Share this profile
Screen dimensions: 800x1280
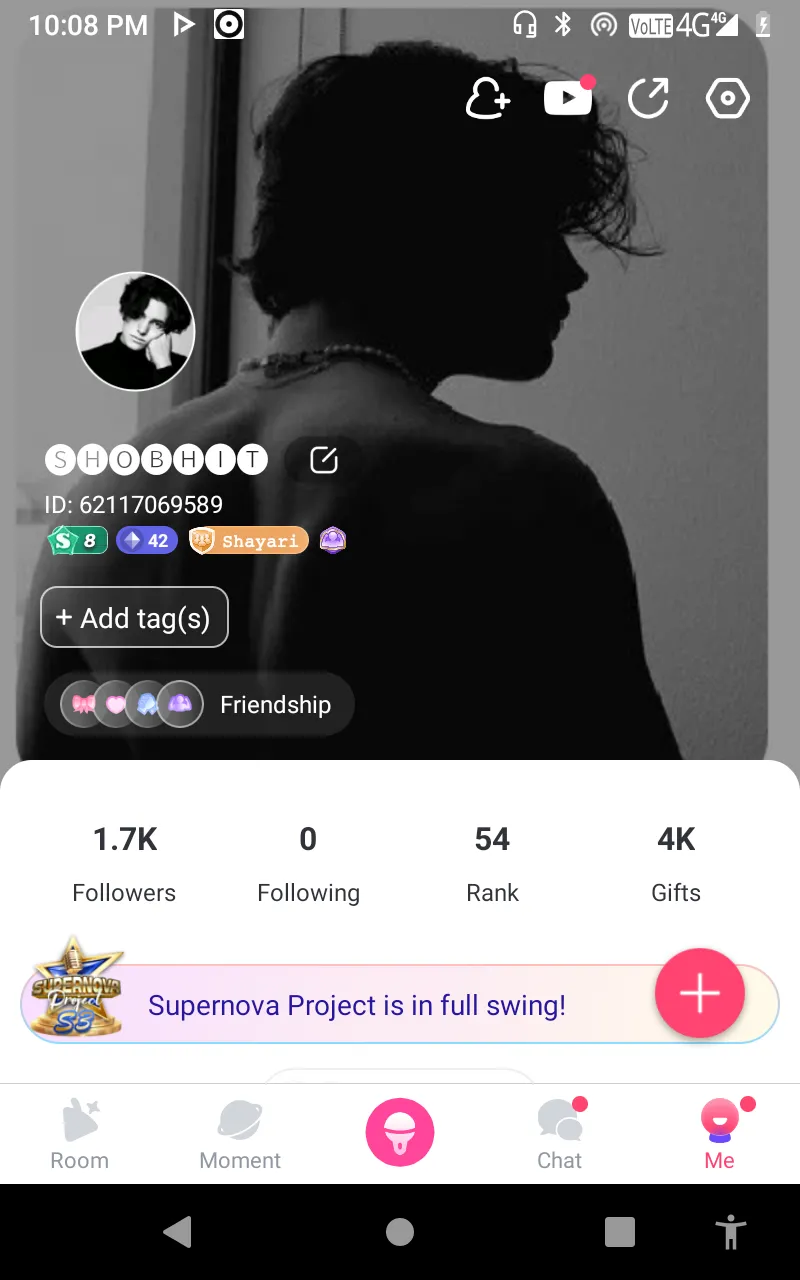[648, 98]
